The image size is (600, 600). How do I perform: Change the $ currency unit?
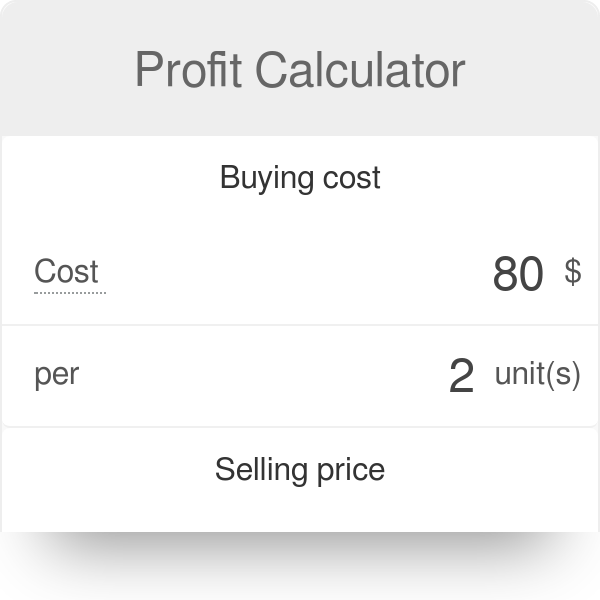573,271
